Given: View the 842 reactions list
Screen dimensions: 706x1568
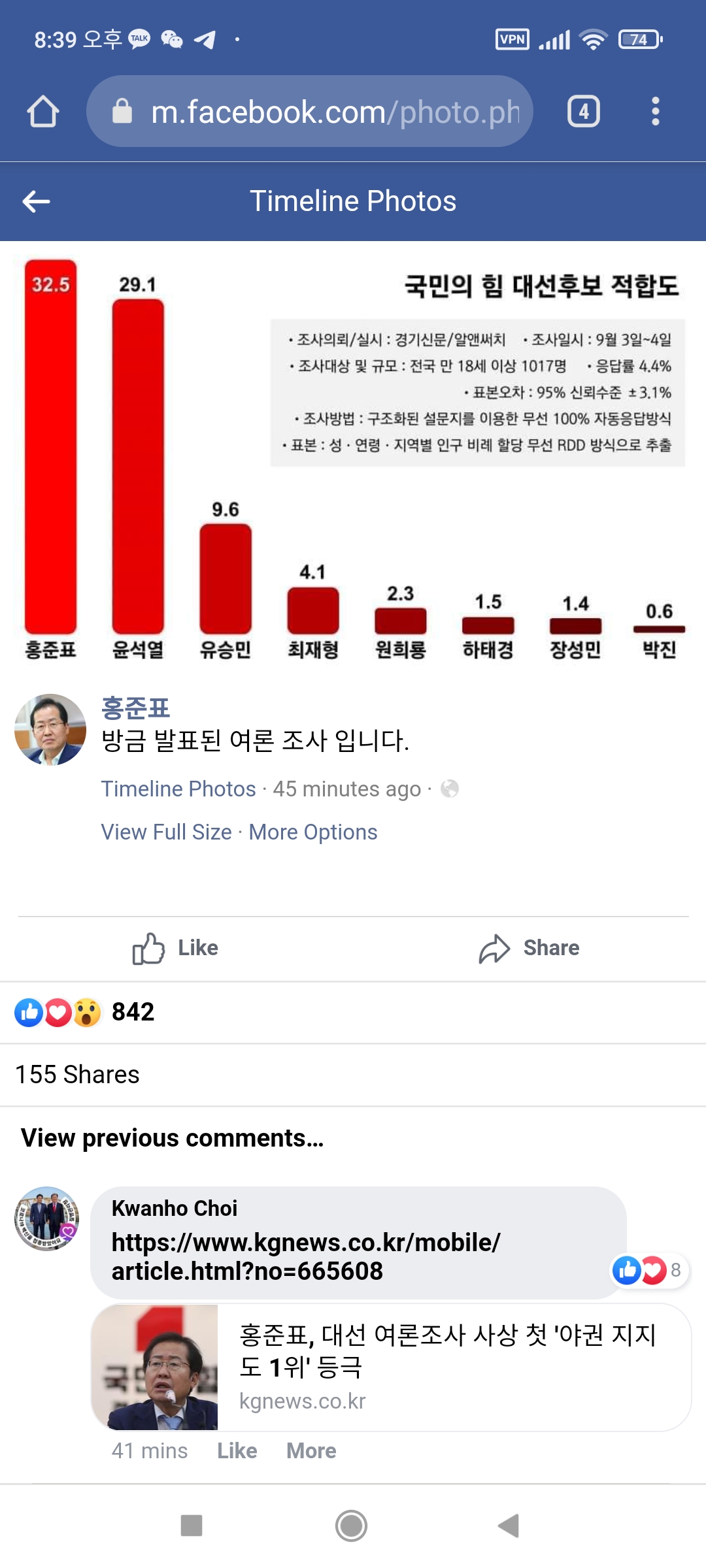Looking at the screenshot, I should (x=85, y=1012).
